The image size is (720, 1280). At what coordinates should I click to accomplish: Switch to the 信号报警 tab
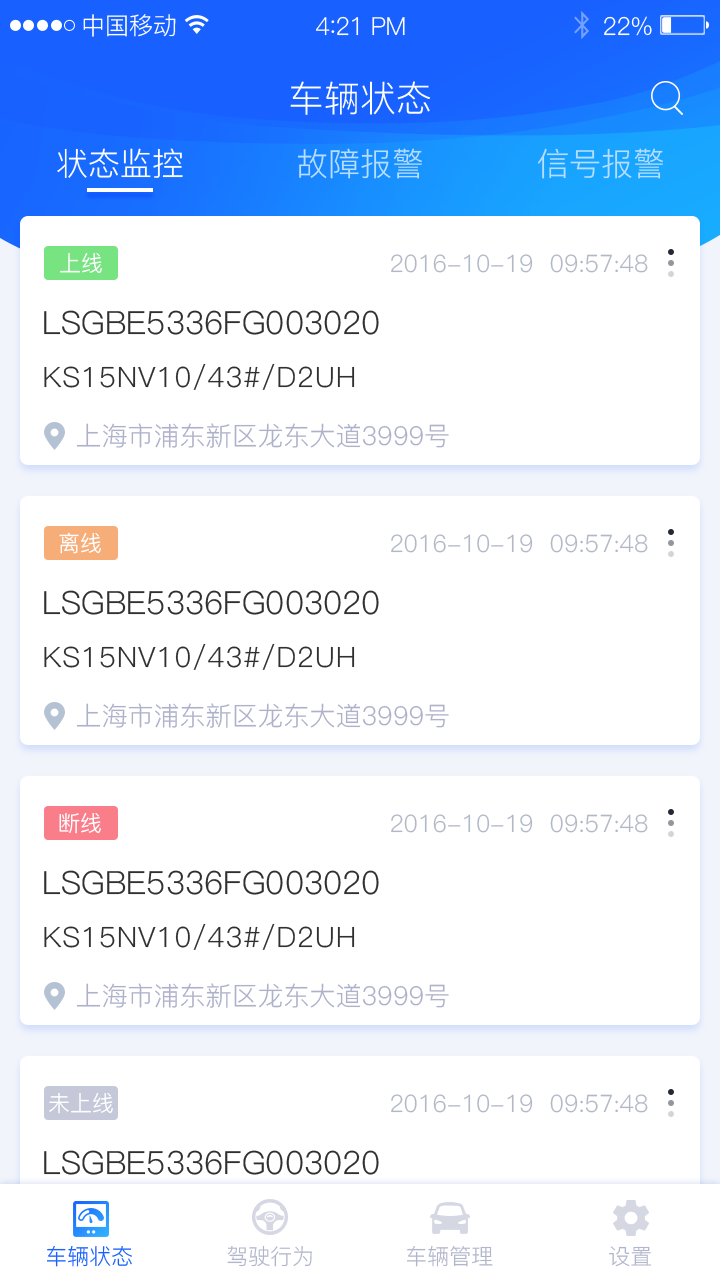click(601, 164)
